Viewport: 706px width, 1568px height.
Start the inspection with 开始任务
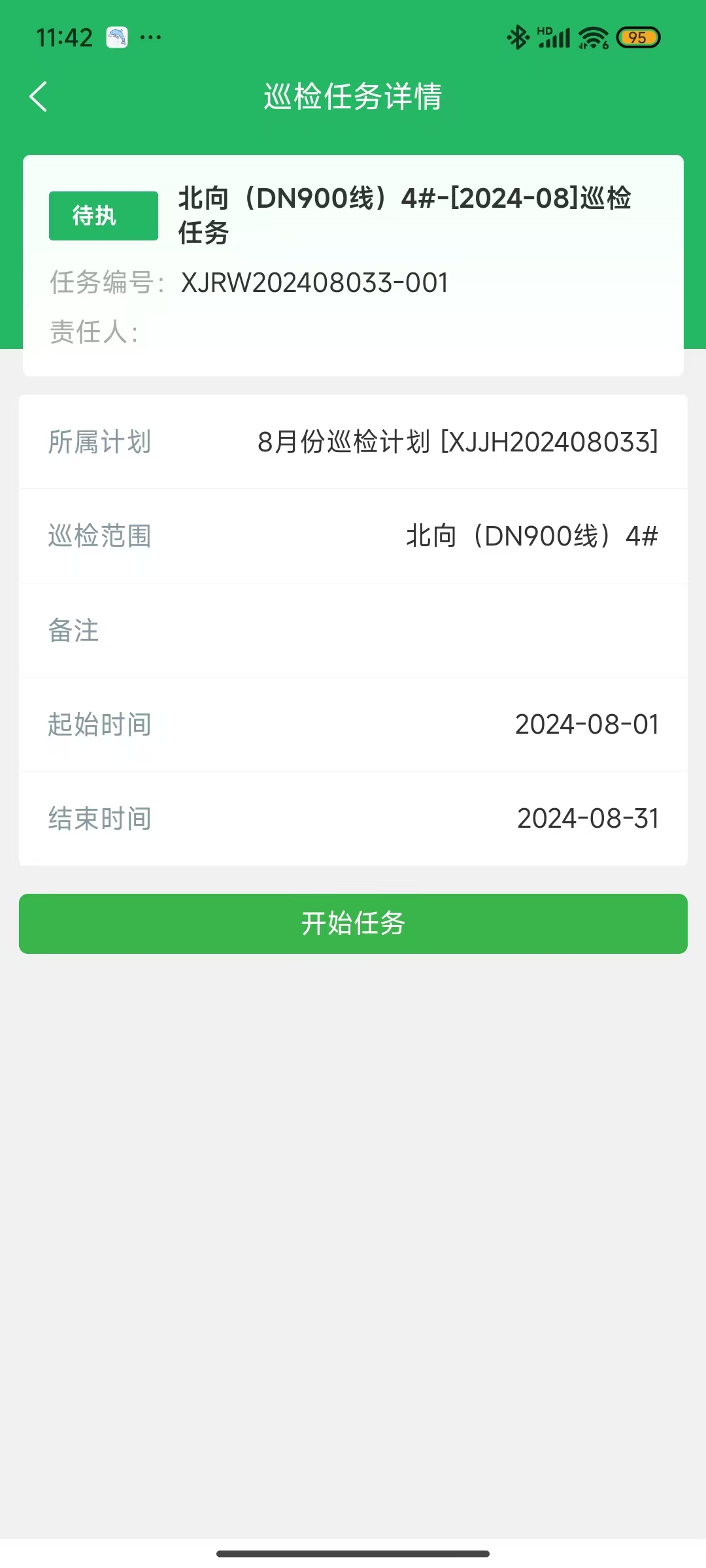click(353, 923)
